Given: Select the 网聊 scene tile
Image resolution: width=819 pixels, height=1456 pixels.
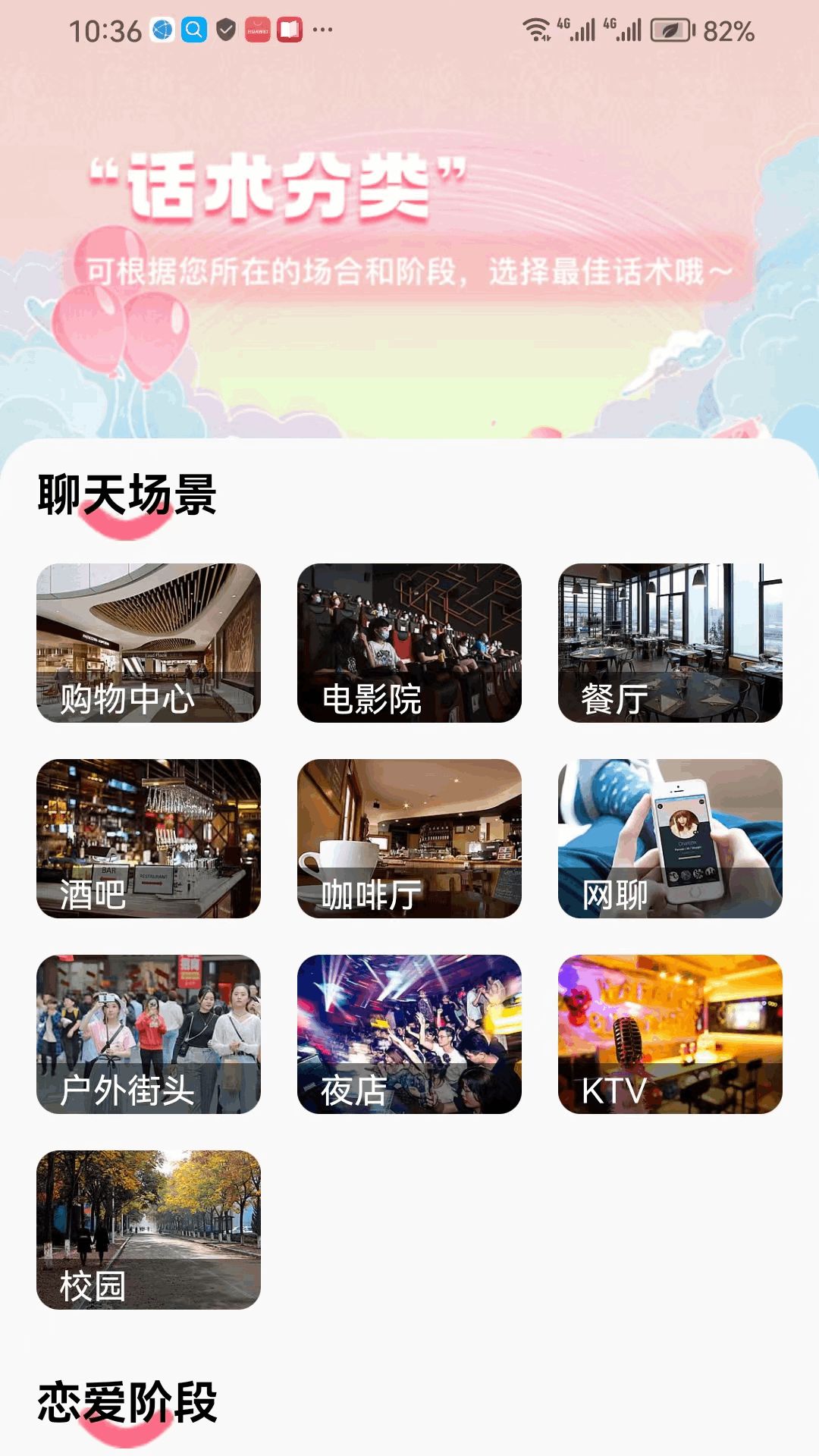Looking at the screenshot, I should [x=670, y=839].
